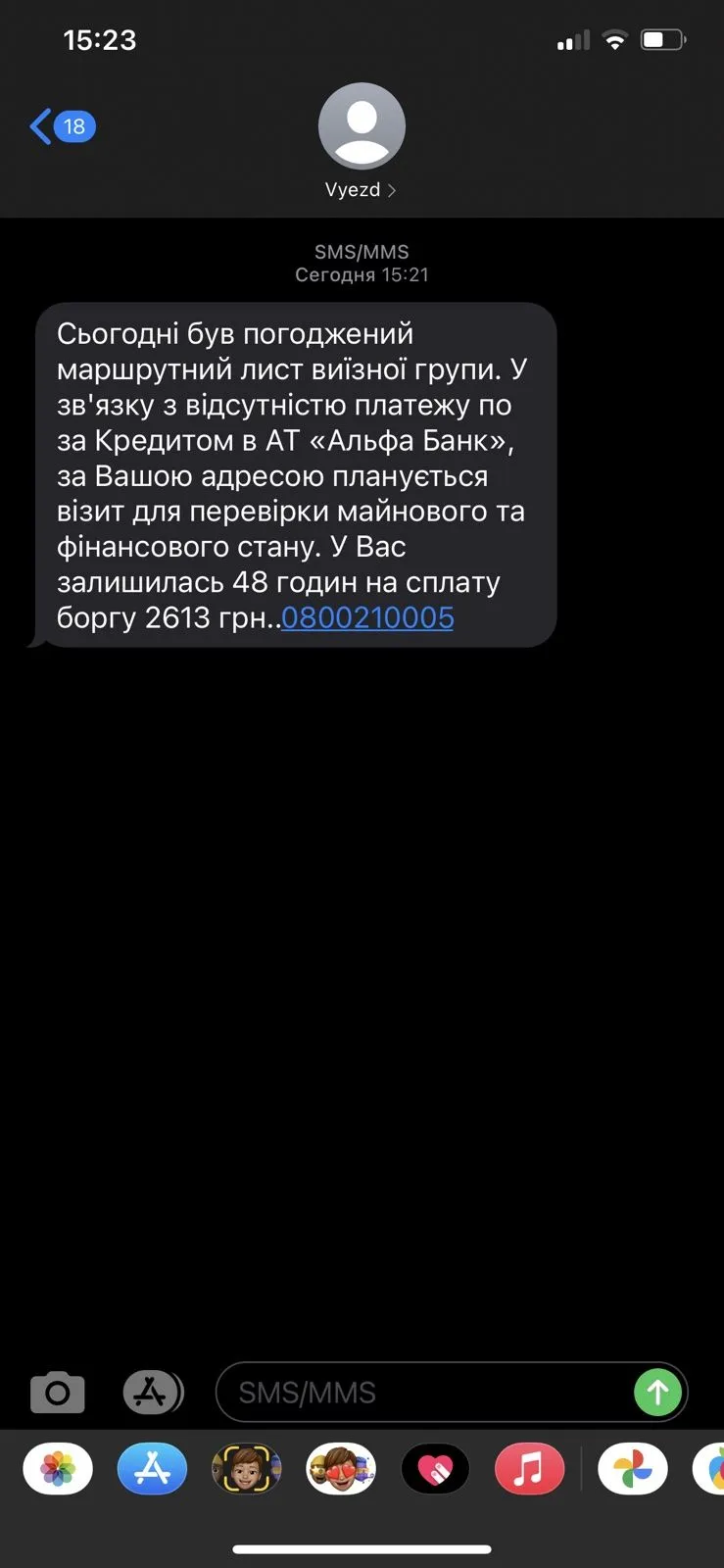Open the Memoji camera effects app

[246, 1469]
